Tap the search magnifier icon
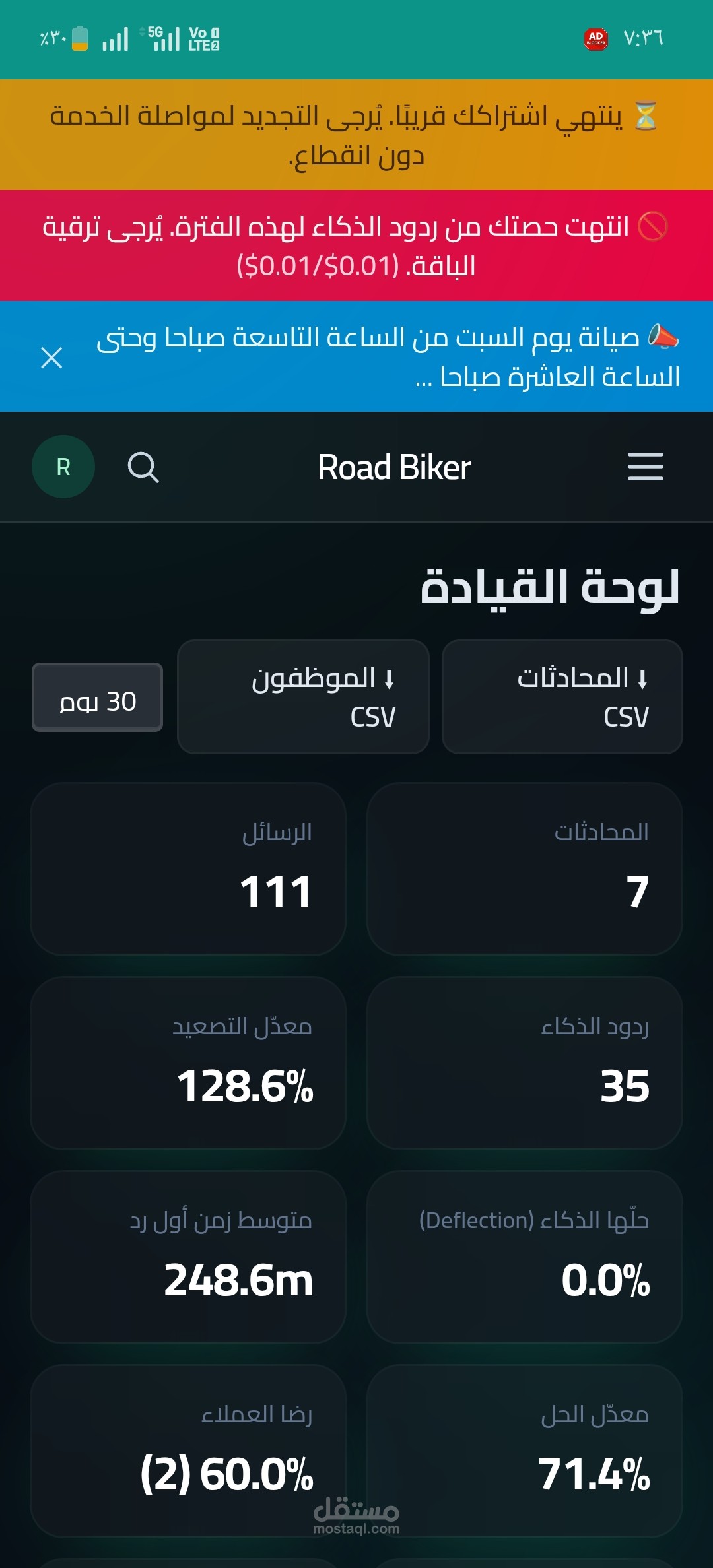The image size is (713, 1568). 143,467
